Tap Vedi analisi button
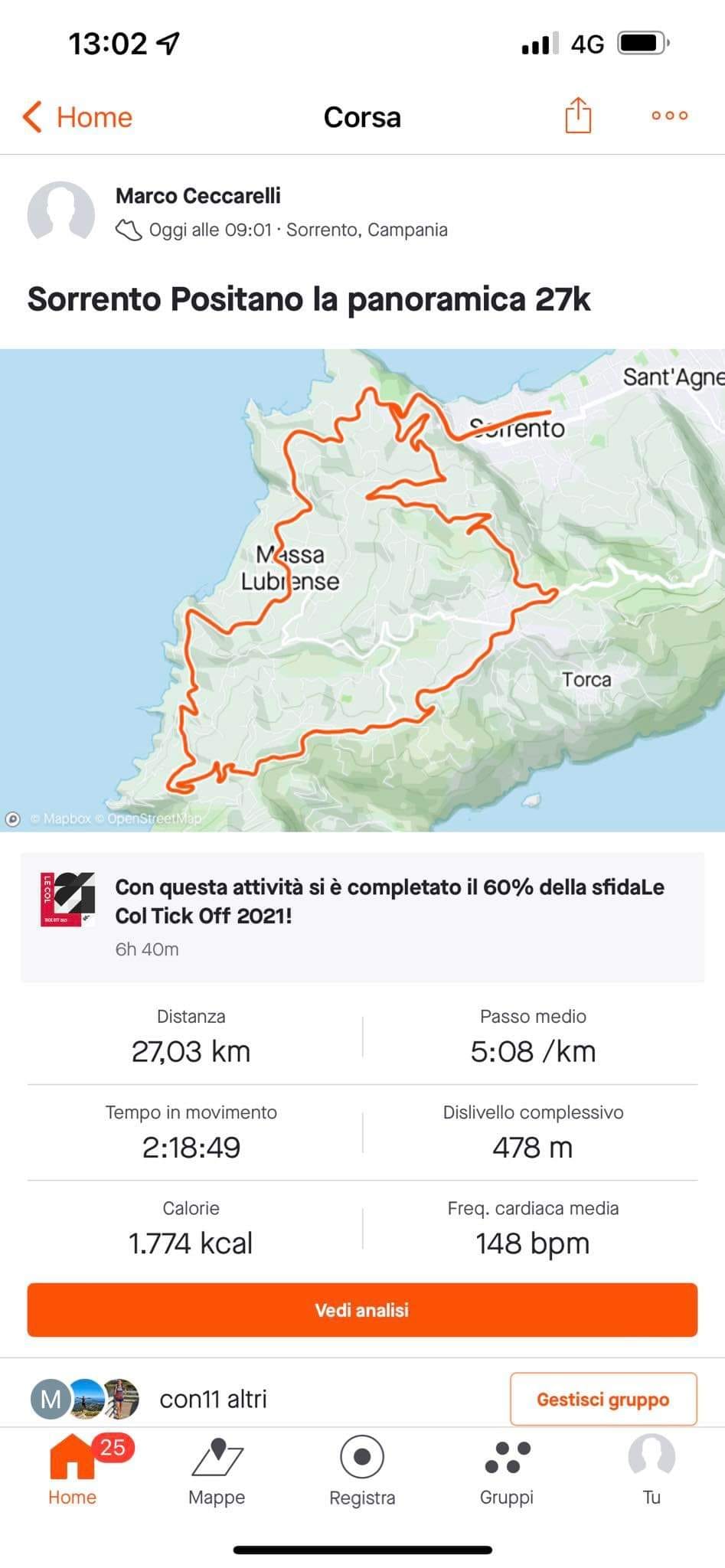The image size is (725, 1568). click(x=362, y=1310)
